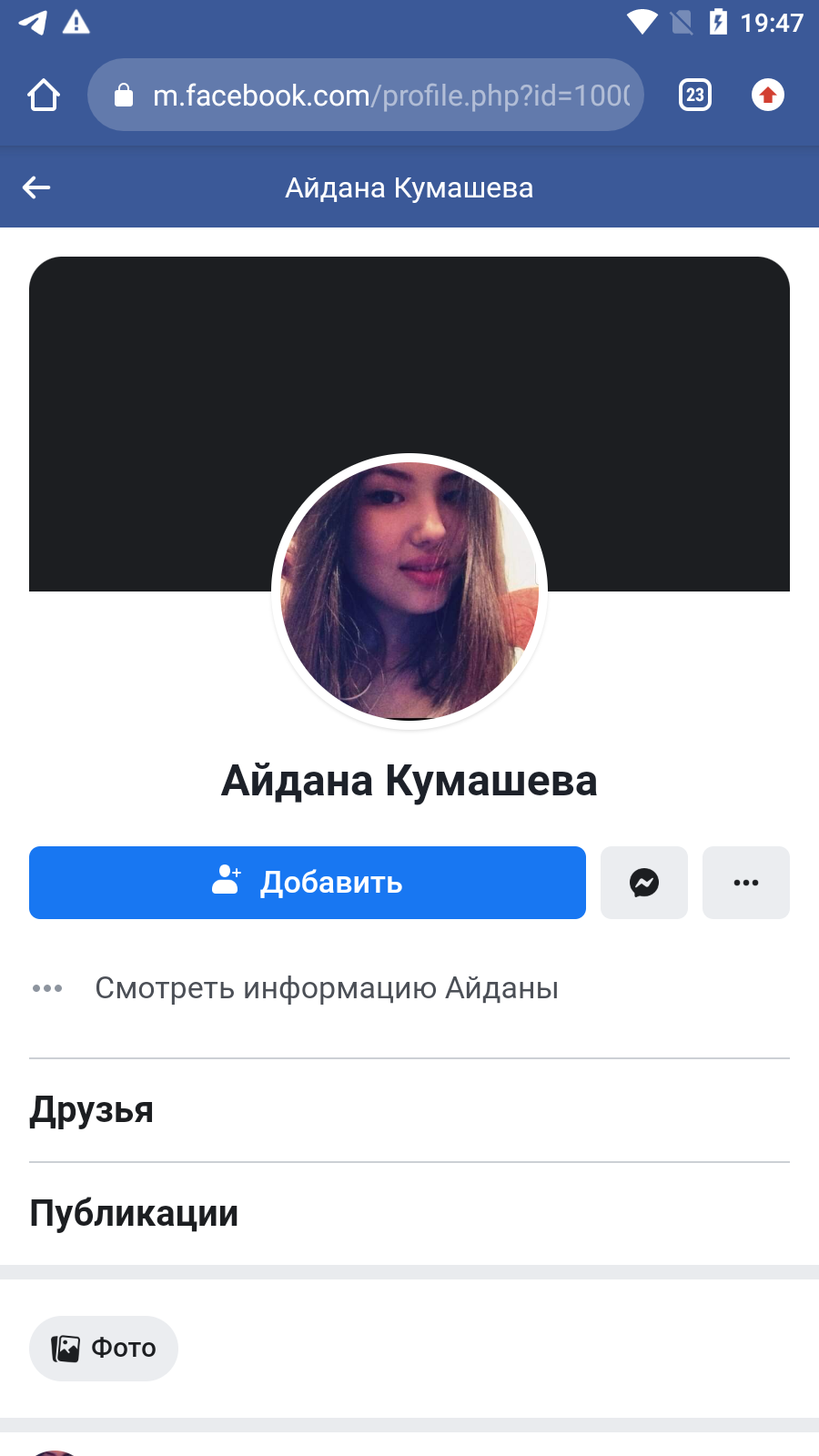This screenshot has width=819, height=1456.
Task: Select the Фото chip
Action: 104,1349
